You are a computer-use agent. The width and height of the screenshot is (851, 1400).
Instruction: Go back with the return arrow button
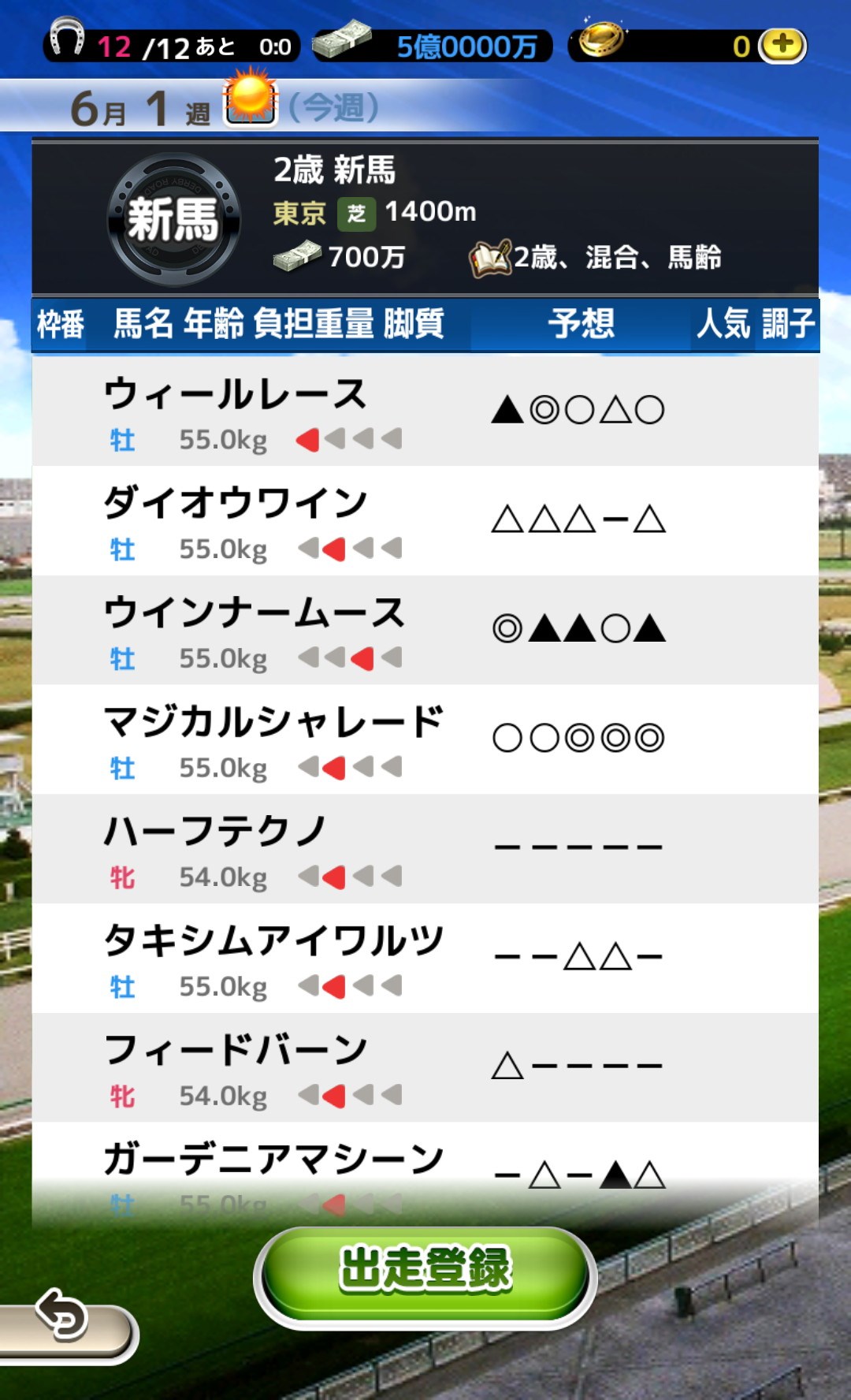tap(63, 1316)
